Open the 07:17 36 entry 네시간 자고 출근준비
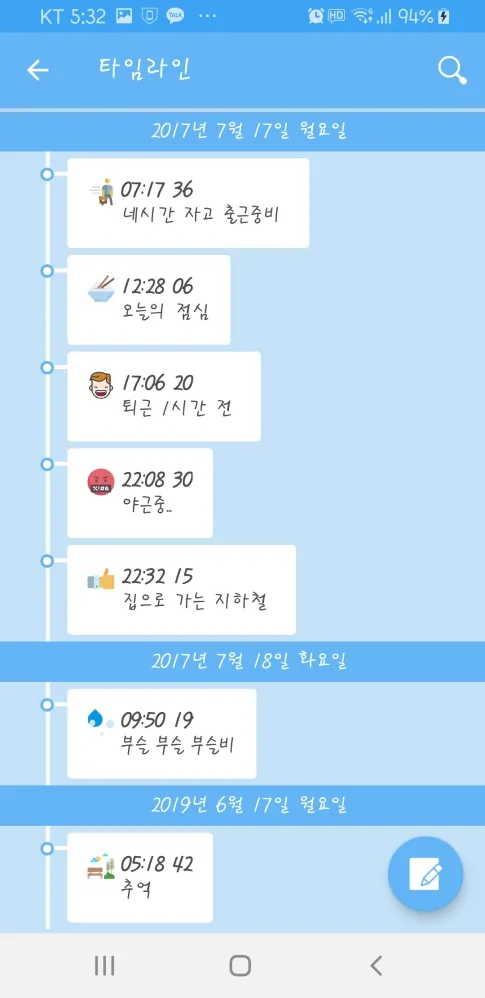The image size is (485, 998). [x=188, y=203]
